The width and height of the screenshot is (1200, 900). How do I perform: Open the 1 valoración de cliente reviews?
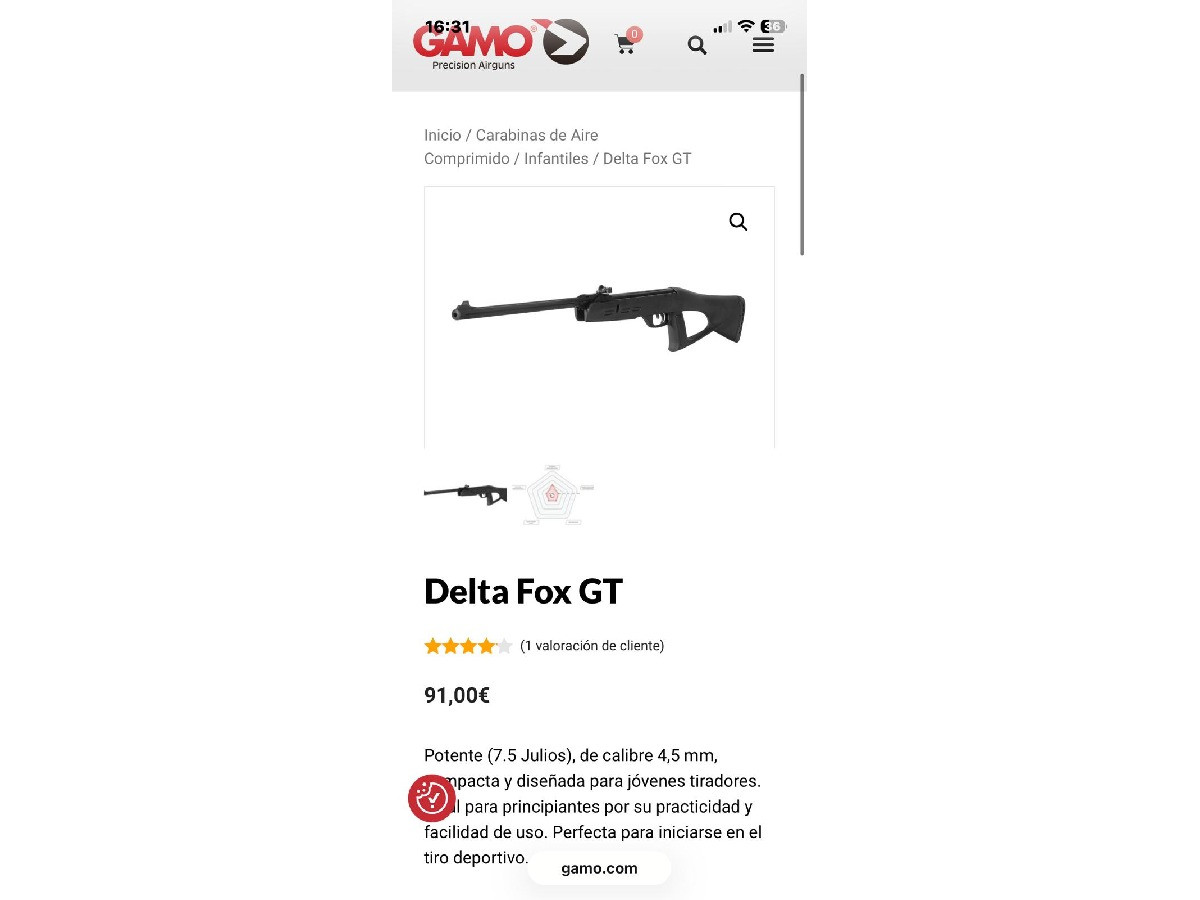[x=592, y=646]
